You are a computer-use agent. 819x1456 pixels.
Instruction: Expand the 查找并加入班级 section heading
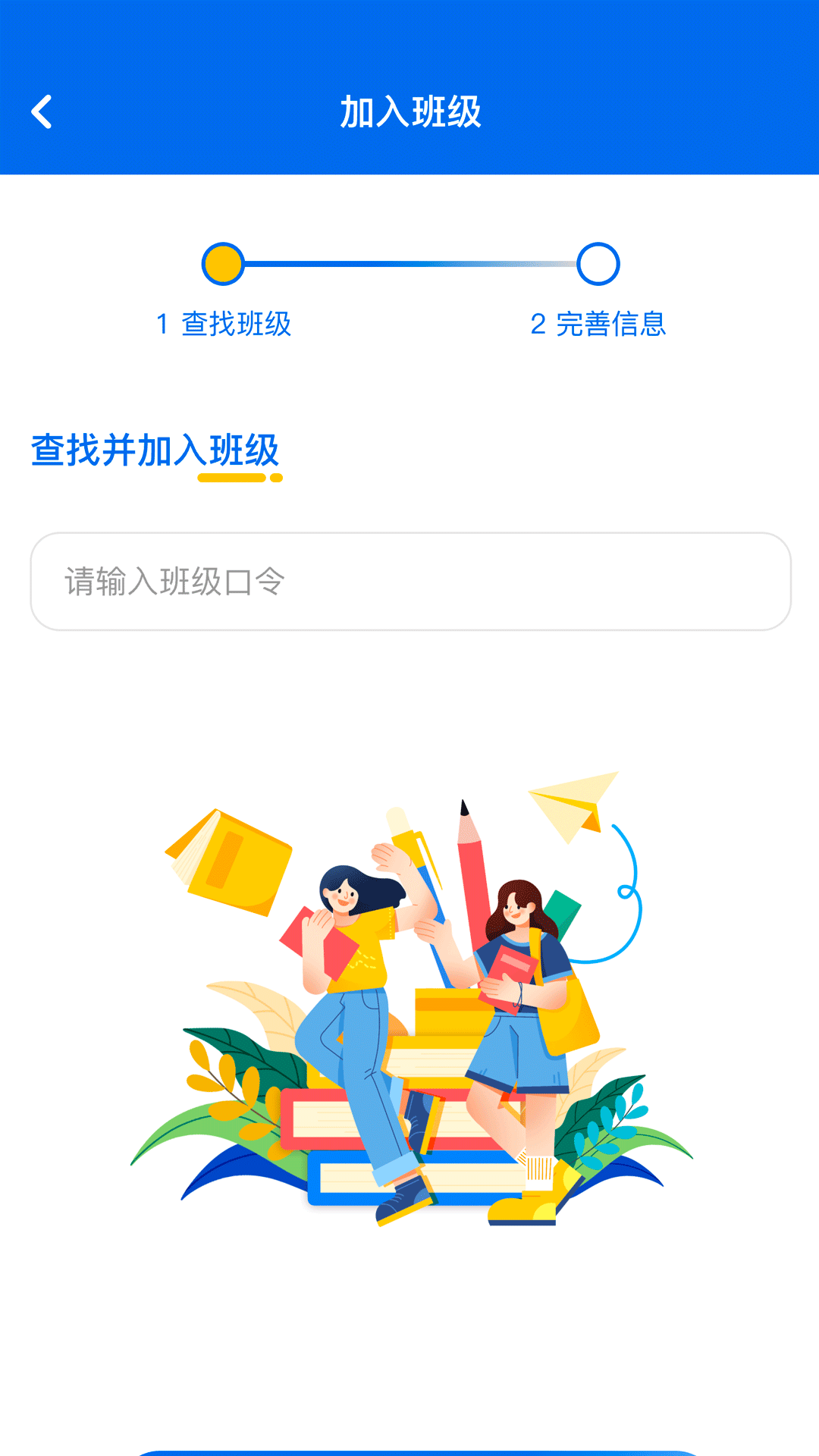[155, 450]
